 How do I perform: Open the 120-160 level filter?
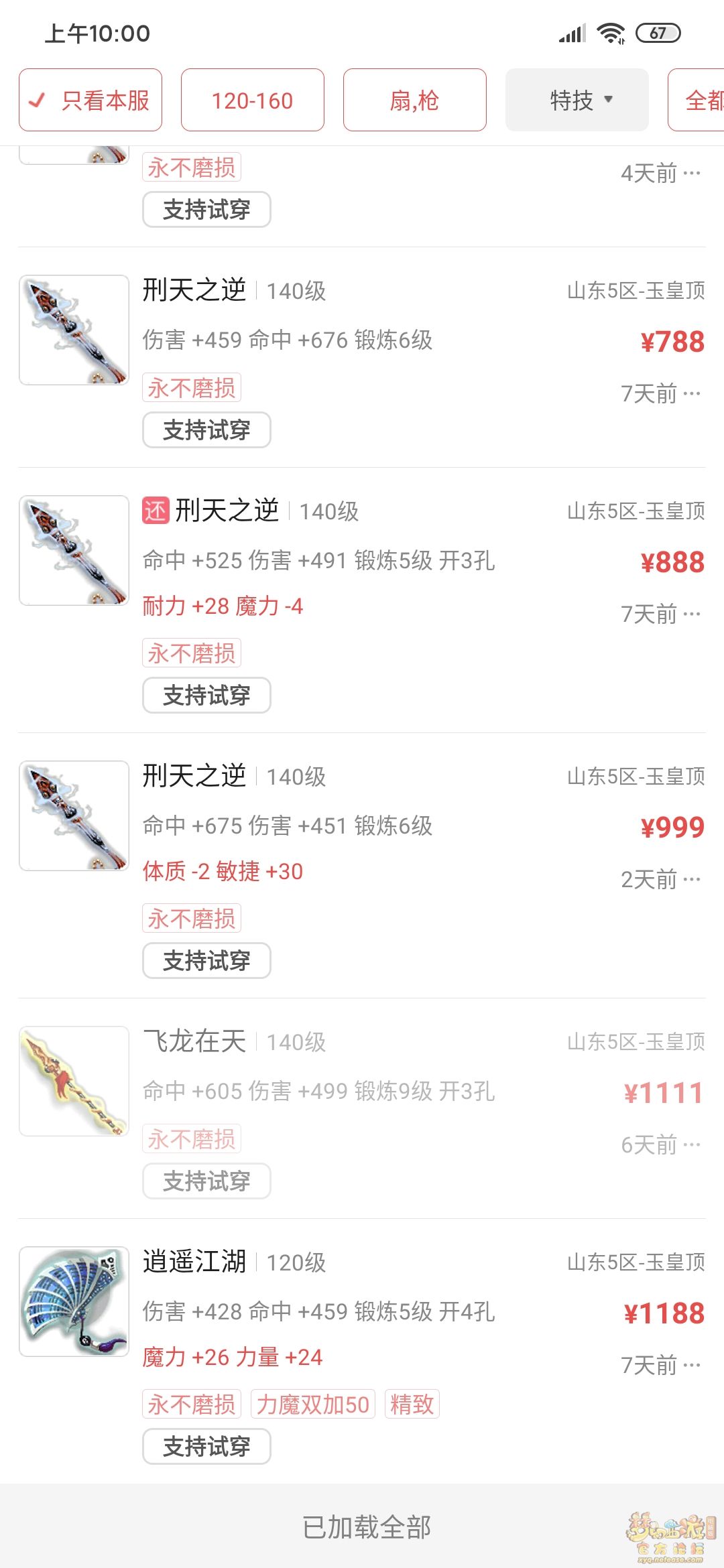[253, 101]
